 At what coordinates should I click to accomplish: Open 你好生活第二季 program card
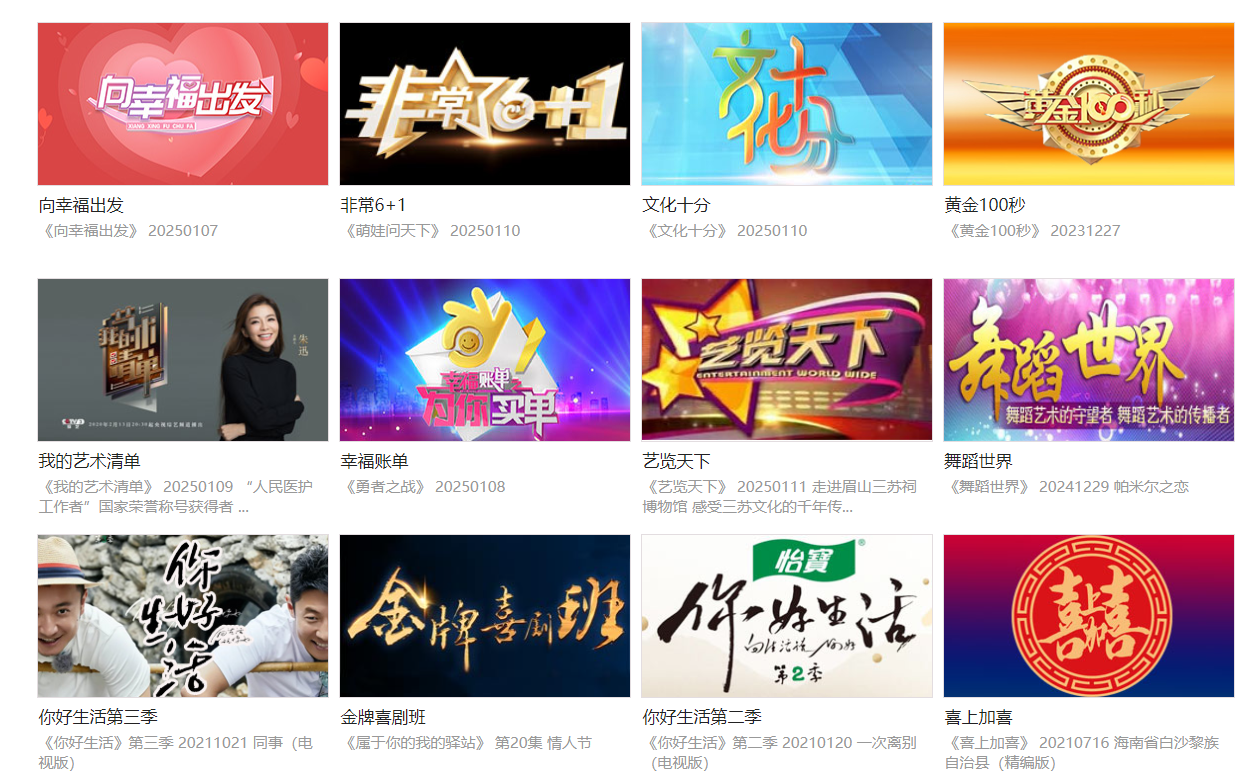(x=787, y=616)
